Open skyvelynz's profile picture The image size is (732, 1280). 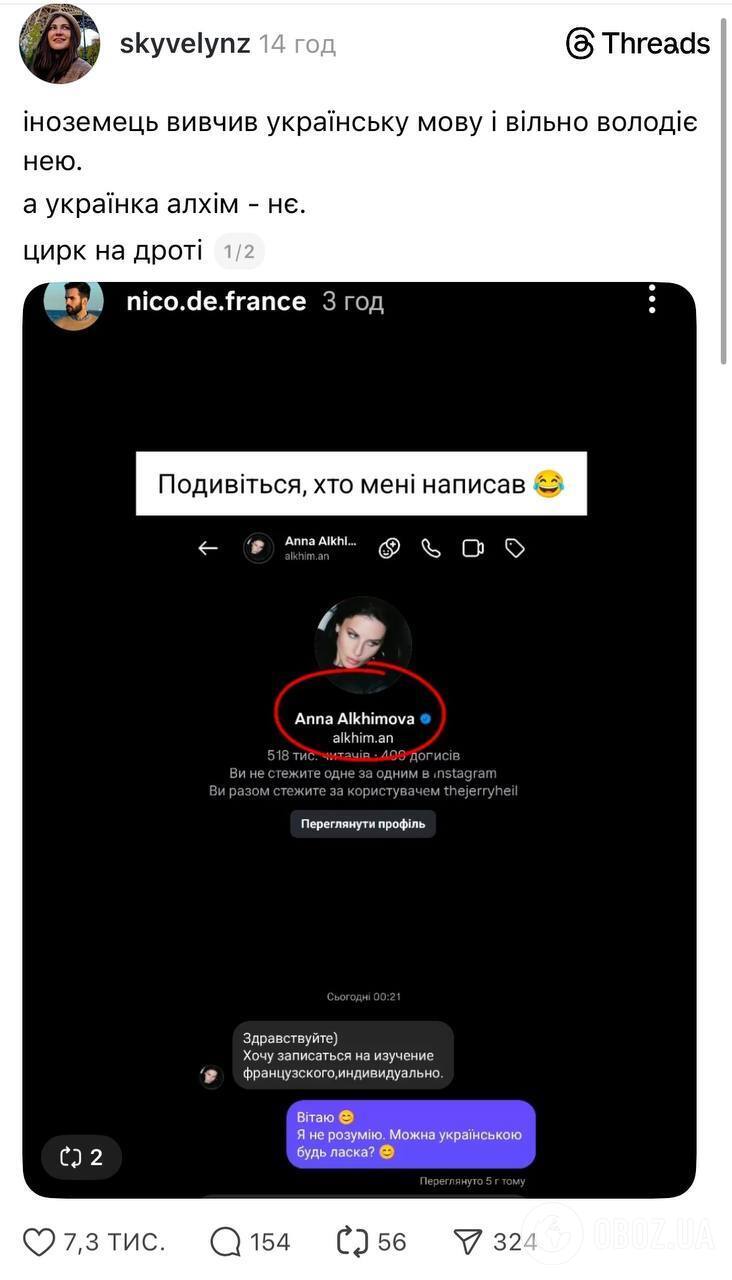[x=59, y=44]
